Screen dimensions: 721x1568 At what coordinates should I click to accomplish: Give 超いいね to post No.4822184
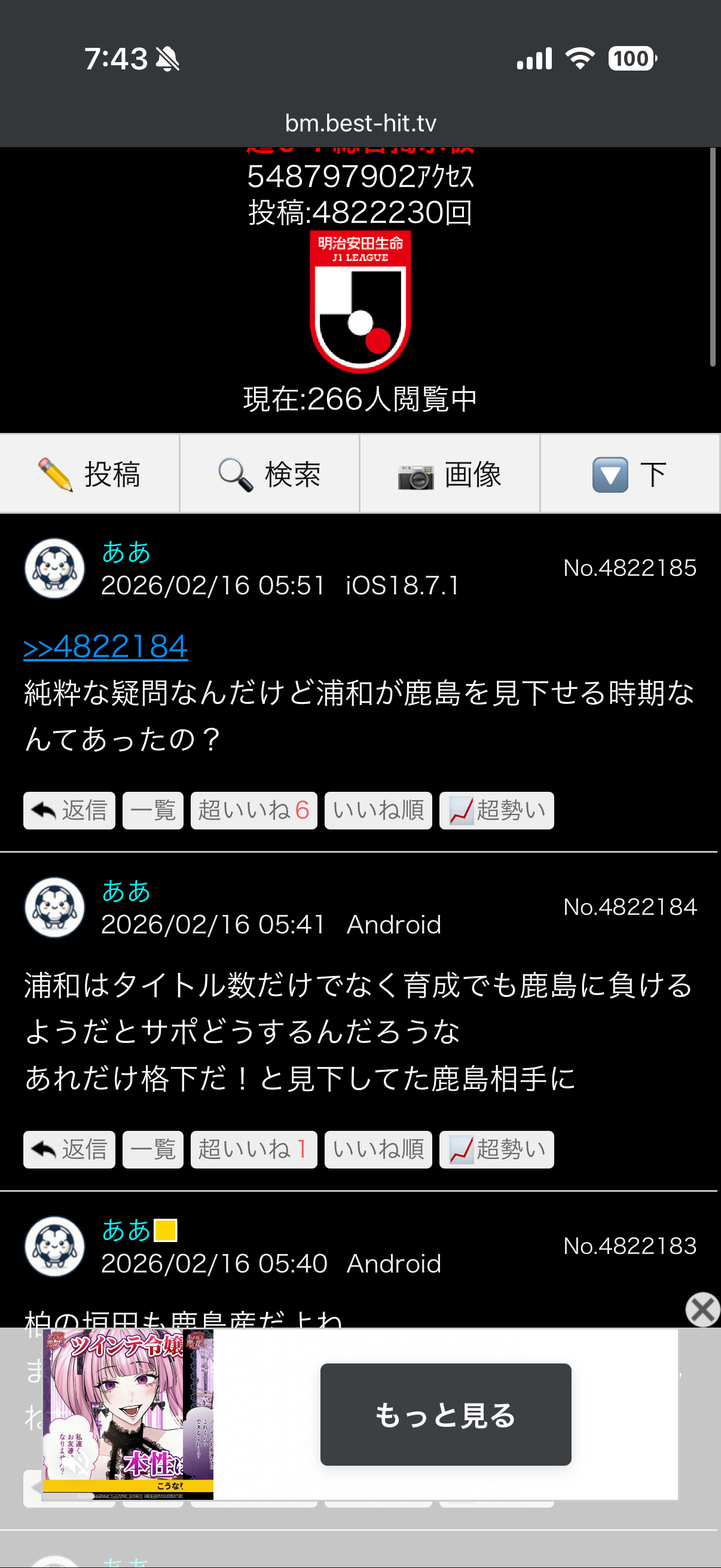[253, 1149]
